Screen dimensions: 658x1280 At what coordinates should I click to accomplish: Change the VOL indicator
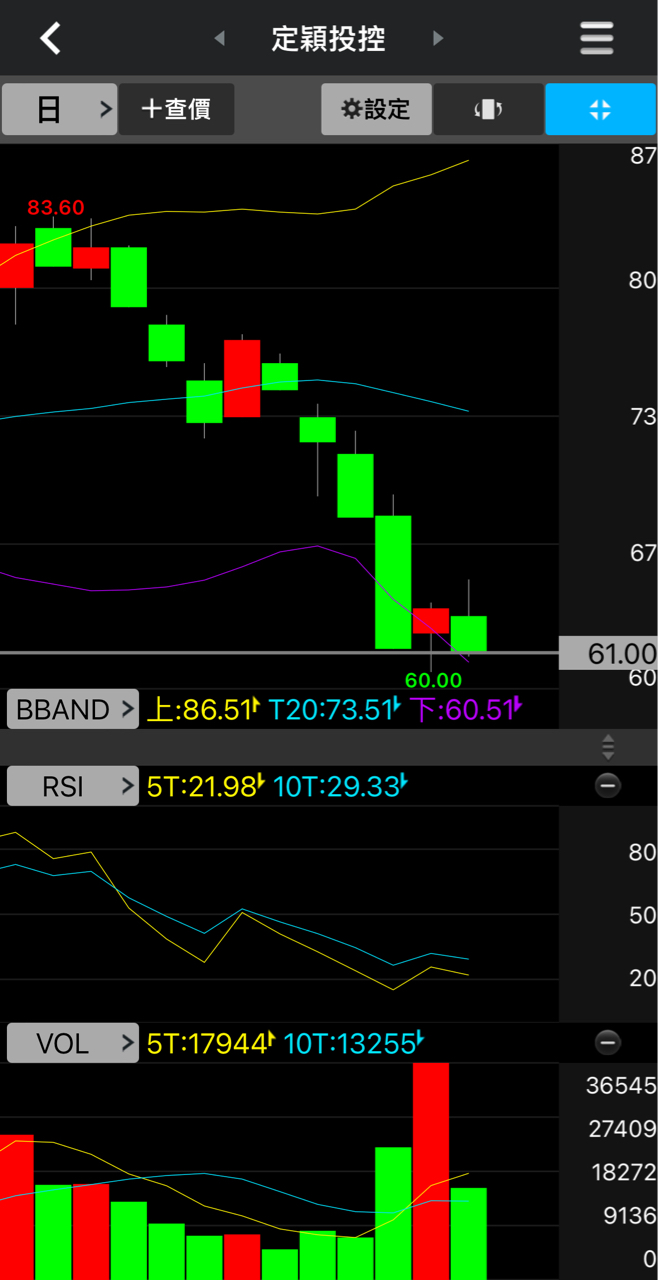[x=73, y=1043]
